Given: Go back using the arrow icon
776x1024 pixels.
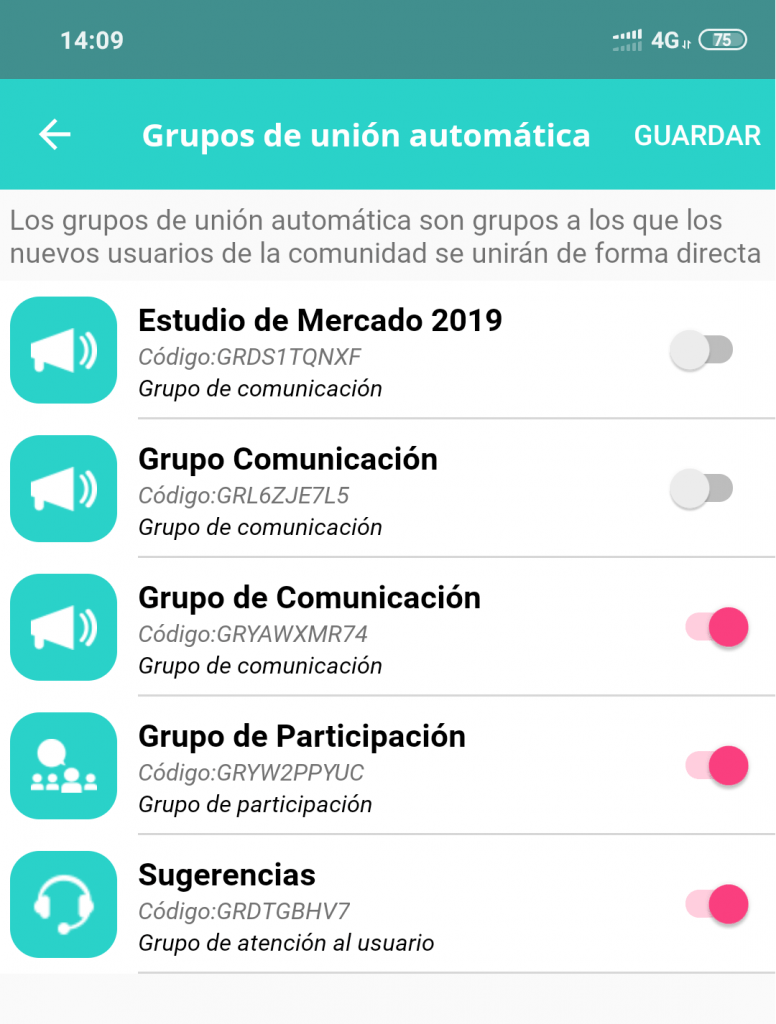Looking at the screenshot, I should pyautogui.click(x=55, y=135).
